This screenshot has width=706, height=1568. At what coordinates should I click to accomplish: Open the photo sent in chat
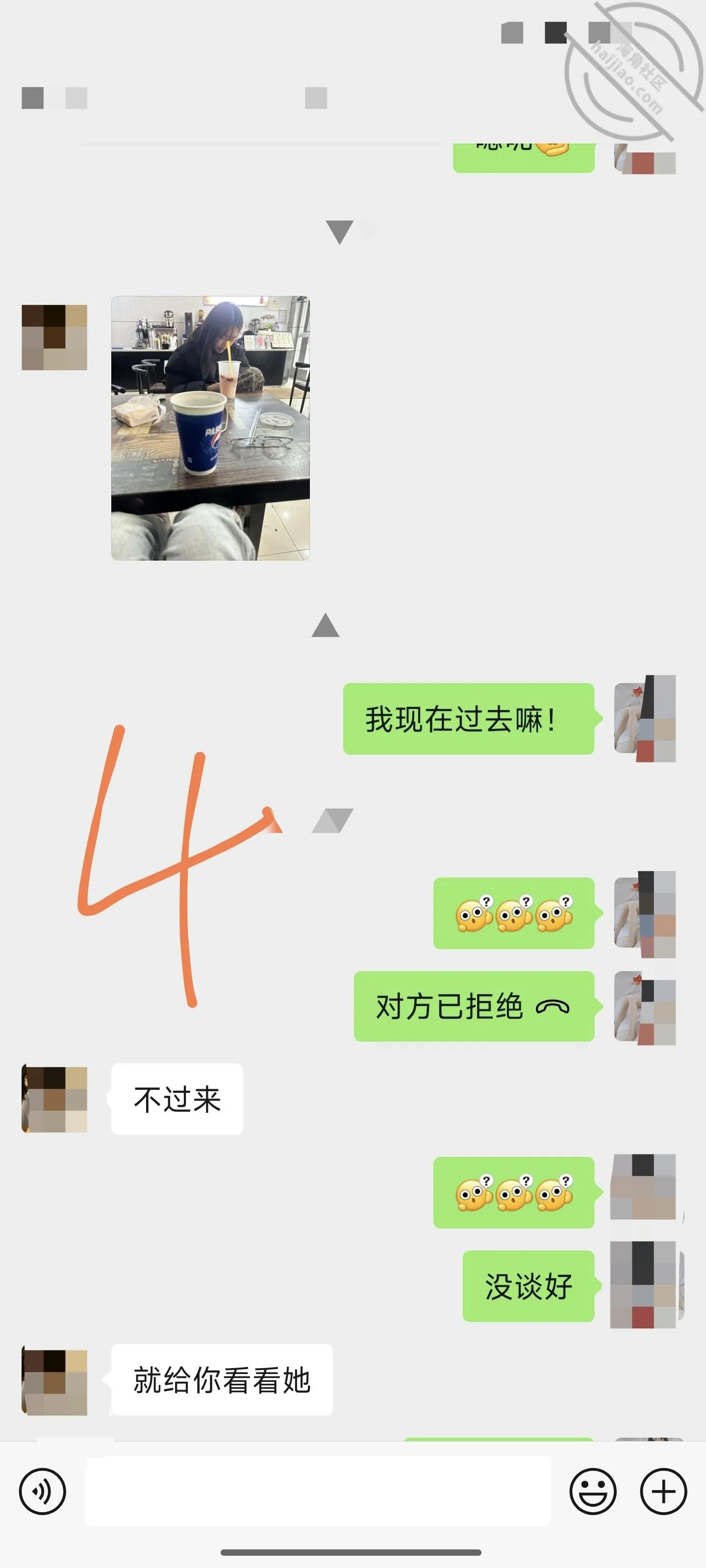click(x=210, y=428)
